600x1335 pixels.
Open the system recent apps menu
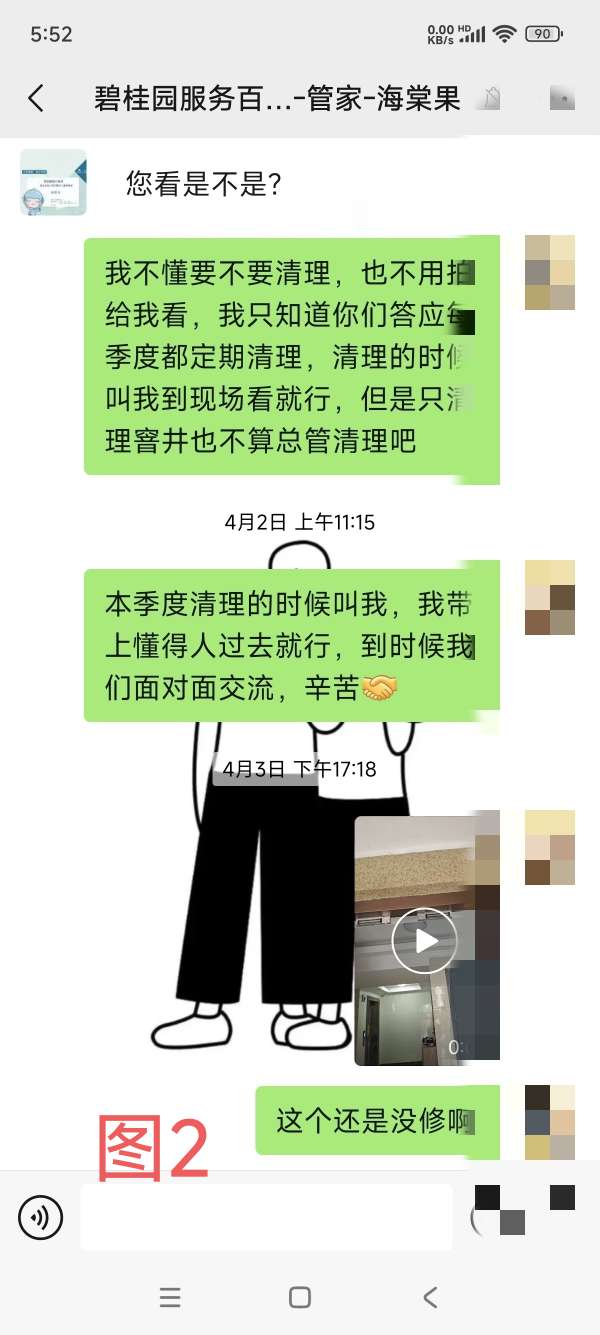170,1298
